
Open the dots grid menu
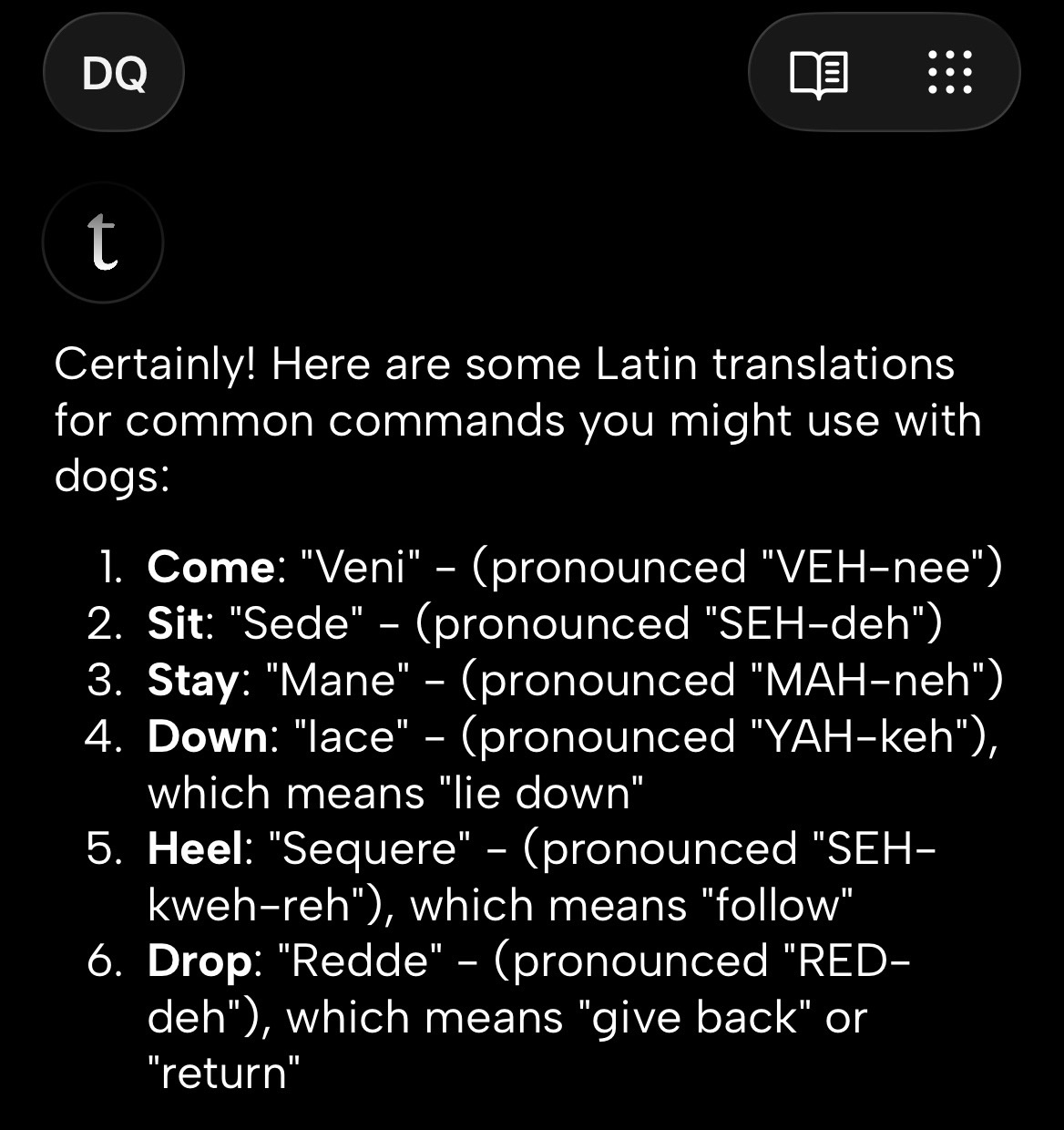(949, 73)
